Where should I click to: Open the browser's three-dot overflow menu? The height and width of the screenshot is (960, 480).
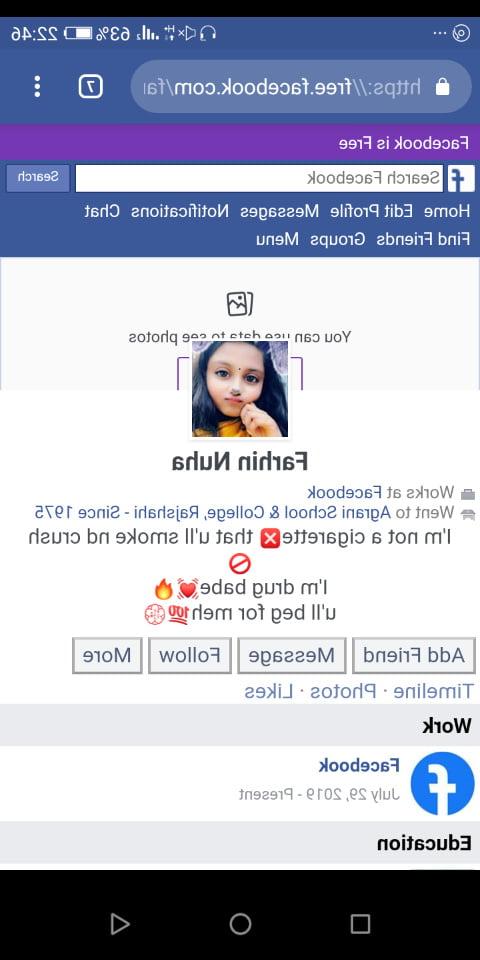pos(37,87)
